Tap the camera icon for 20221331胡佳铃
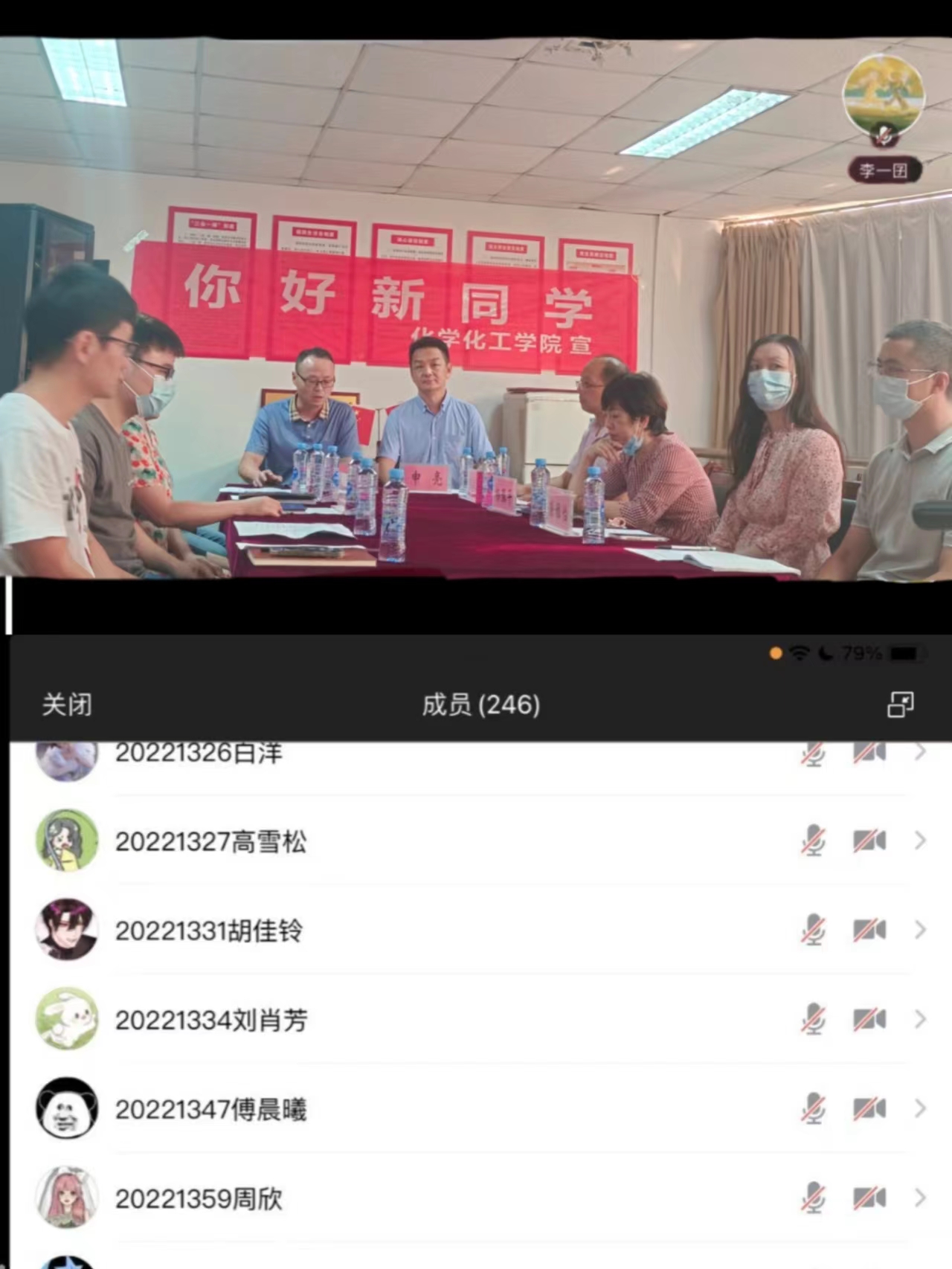The width and height of the screenshot is (952, 1269). (x=869, y=931)
